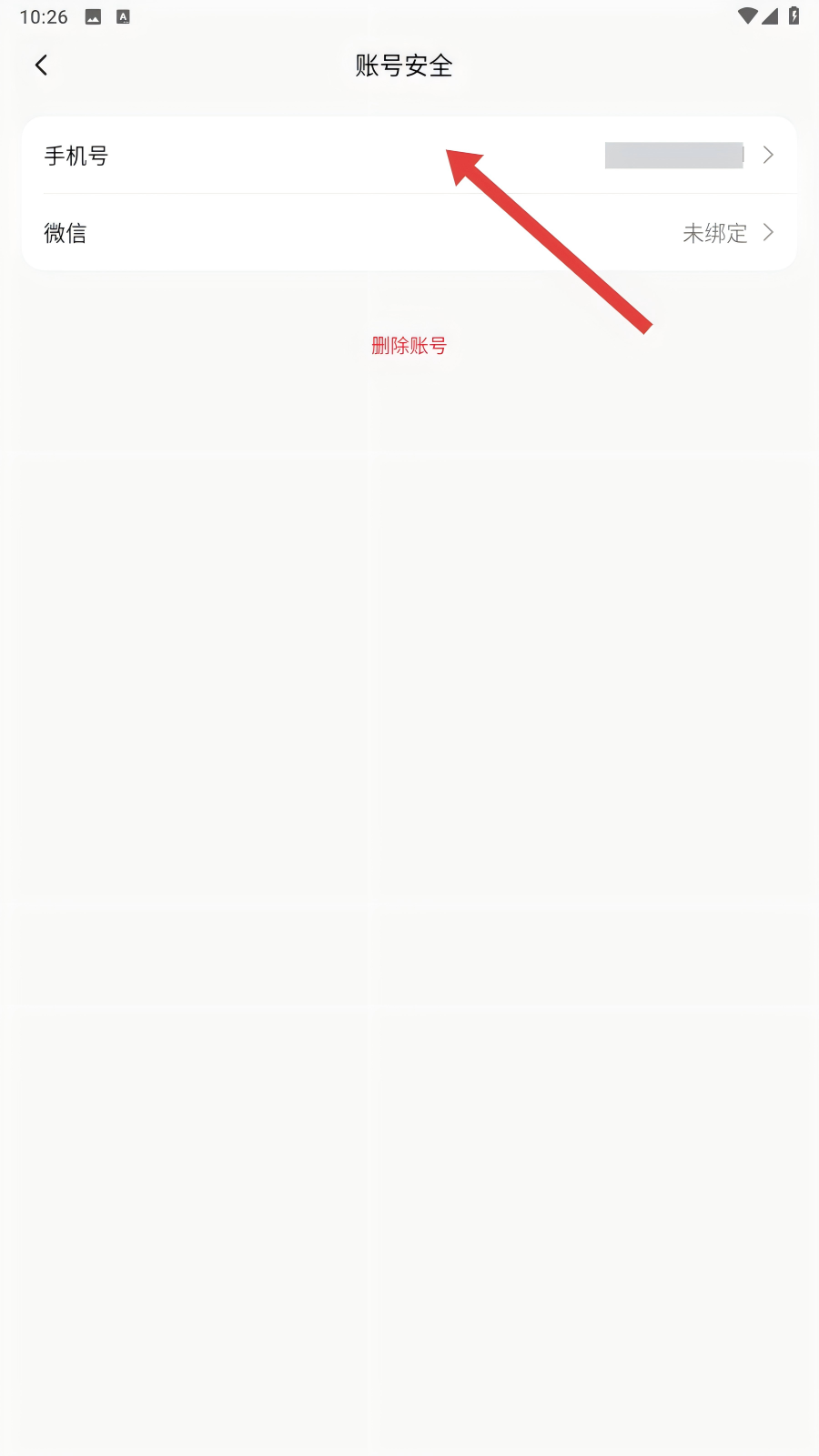Open the 微信 binding row
The height and width of the screenshot is (1456, 819).
pos(409,233)
